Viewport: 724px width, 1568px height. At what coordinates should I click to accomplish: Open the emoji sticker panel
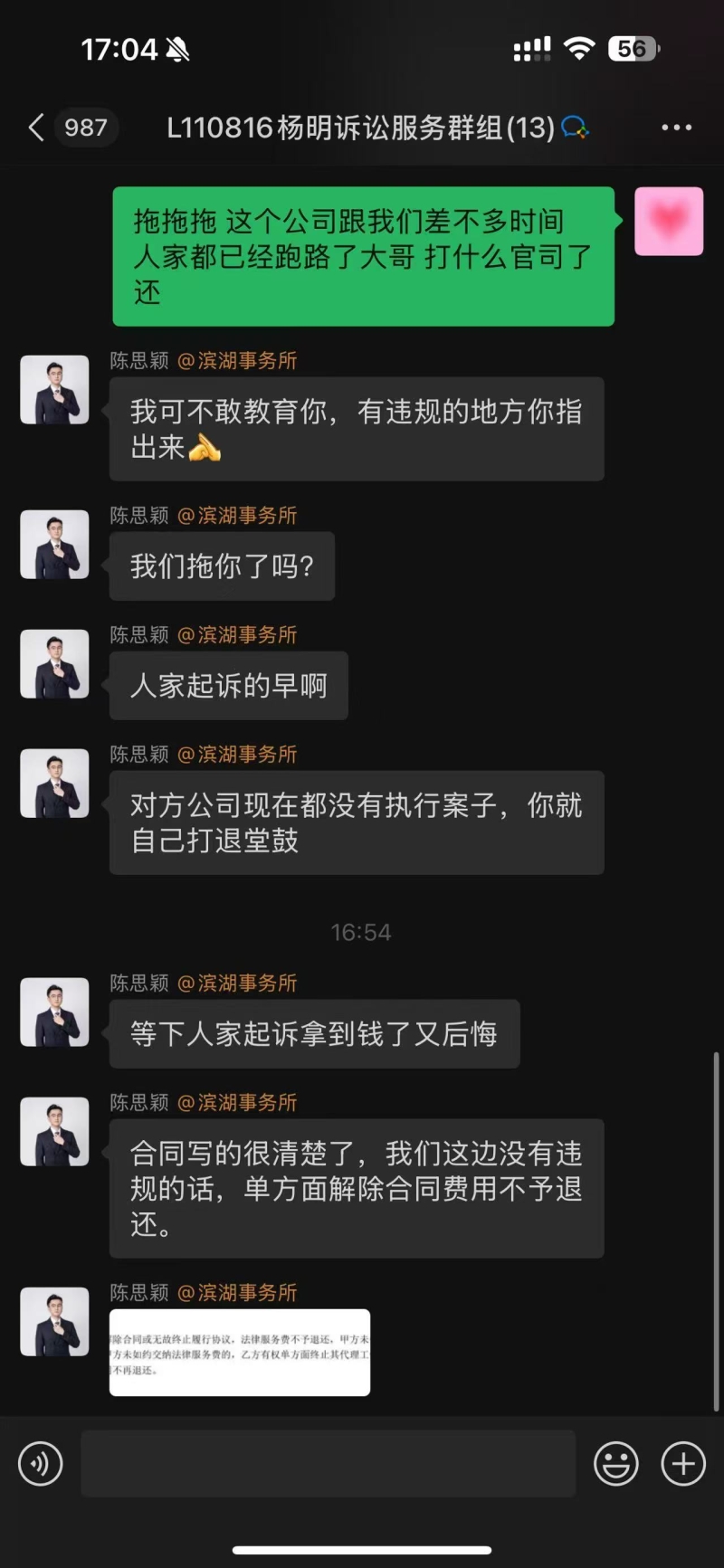click(x=616, y=1464)
